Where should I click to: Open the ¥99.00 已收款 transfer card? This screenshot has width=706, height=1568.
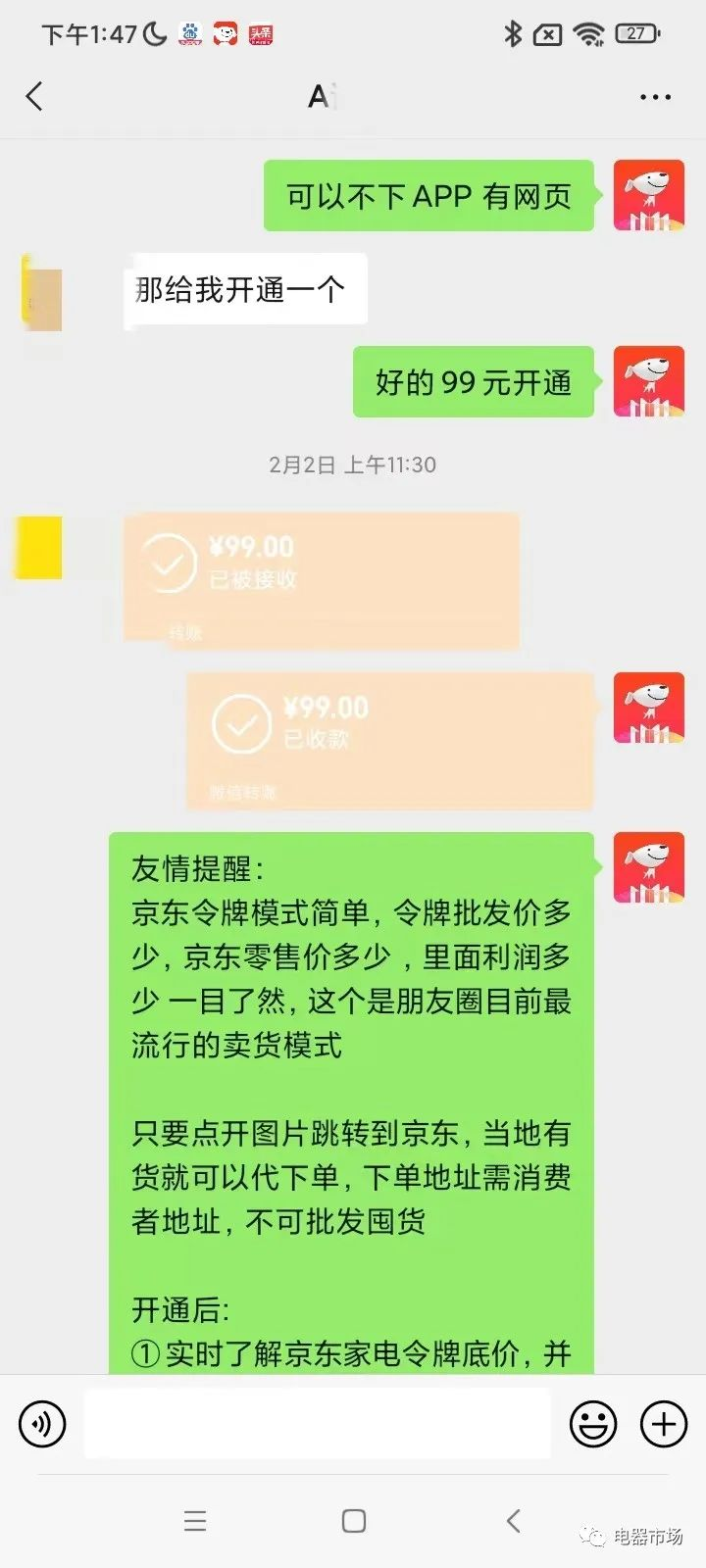pyautogui.click(x=389, y=741)
